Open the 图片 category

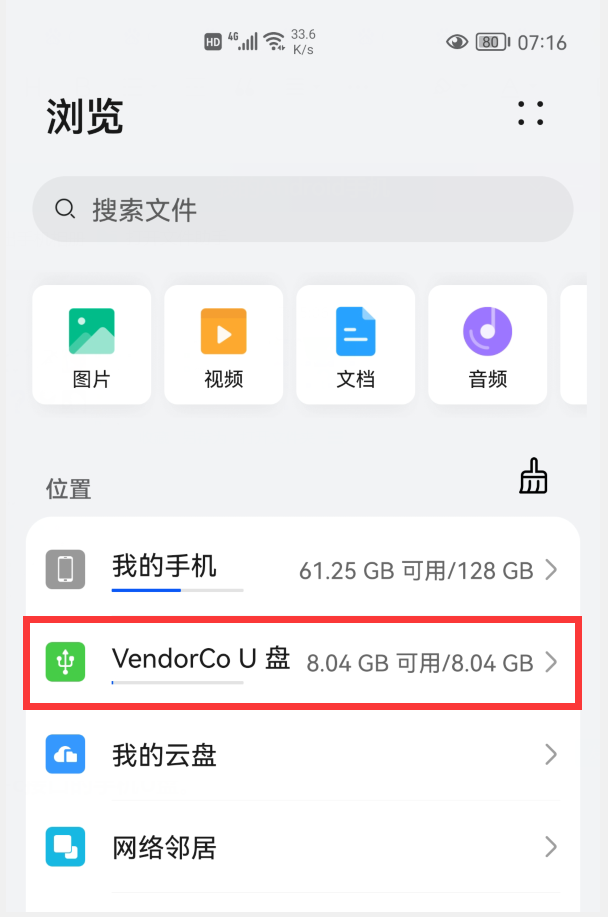(92, 345)
